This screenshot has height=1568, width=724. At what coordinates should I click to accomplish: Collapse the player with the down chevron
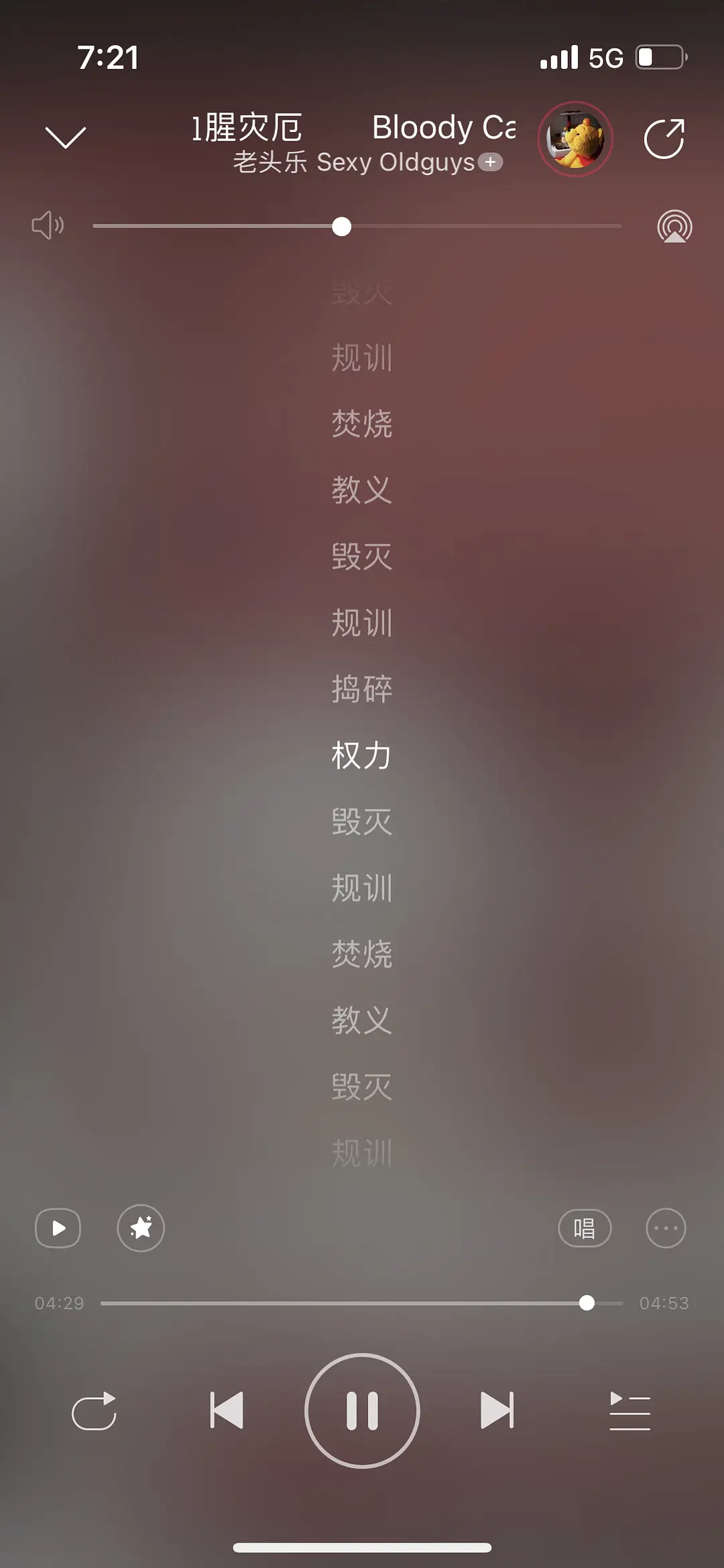tap(65, 137)
